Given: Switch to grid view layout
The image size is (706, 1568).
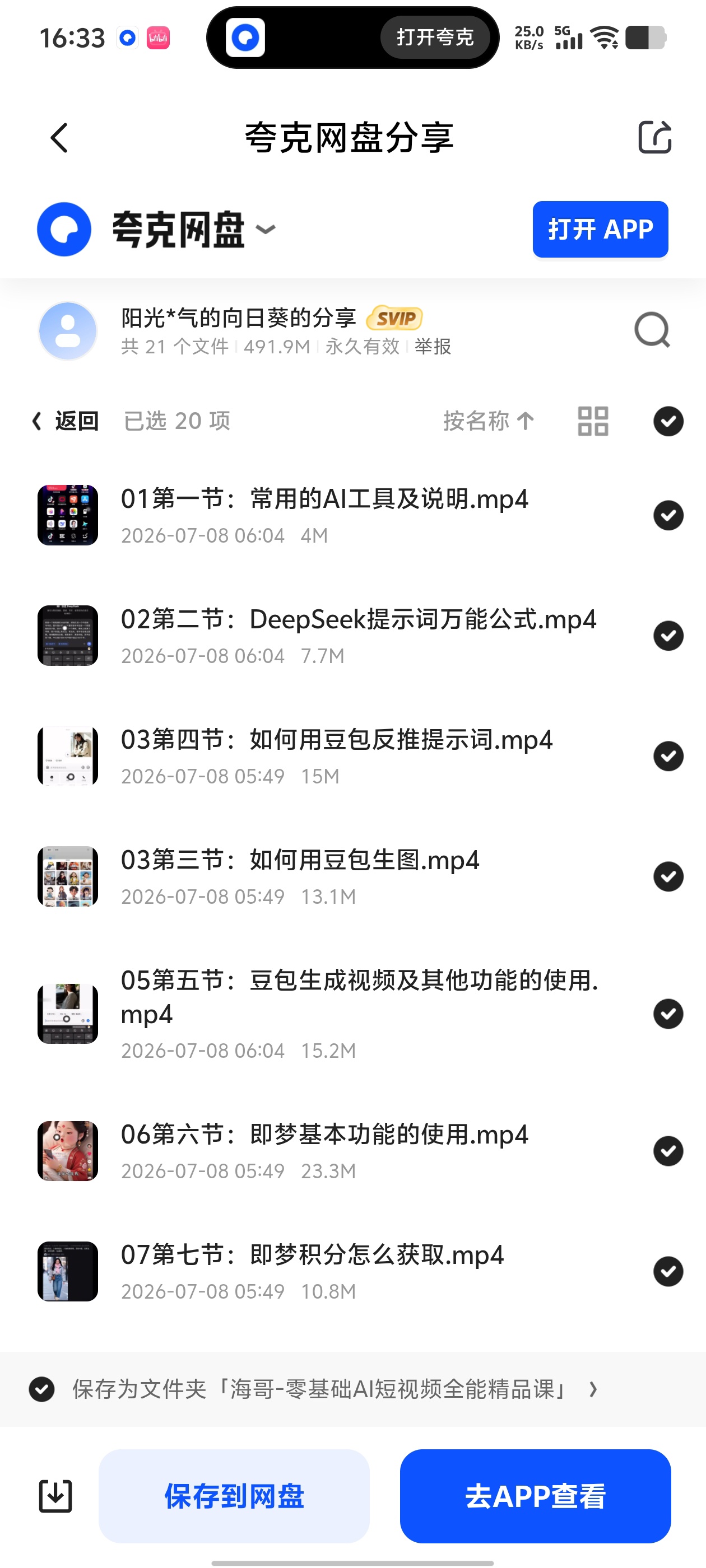Looking at the screenshot, I should (593, 421).
